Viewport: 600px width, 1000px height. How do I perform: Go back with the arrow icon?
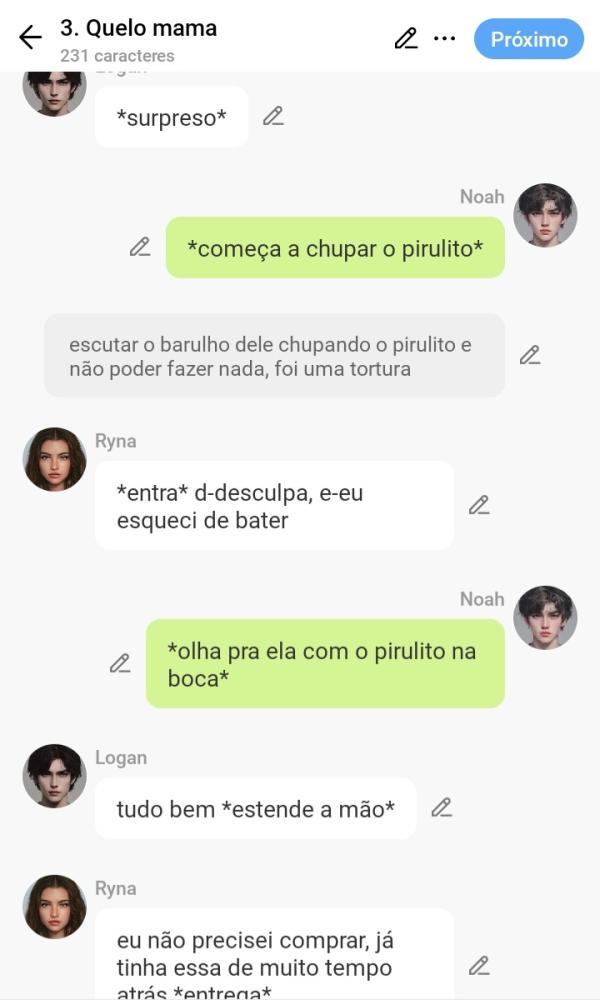(x=30, y=38)
